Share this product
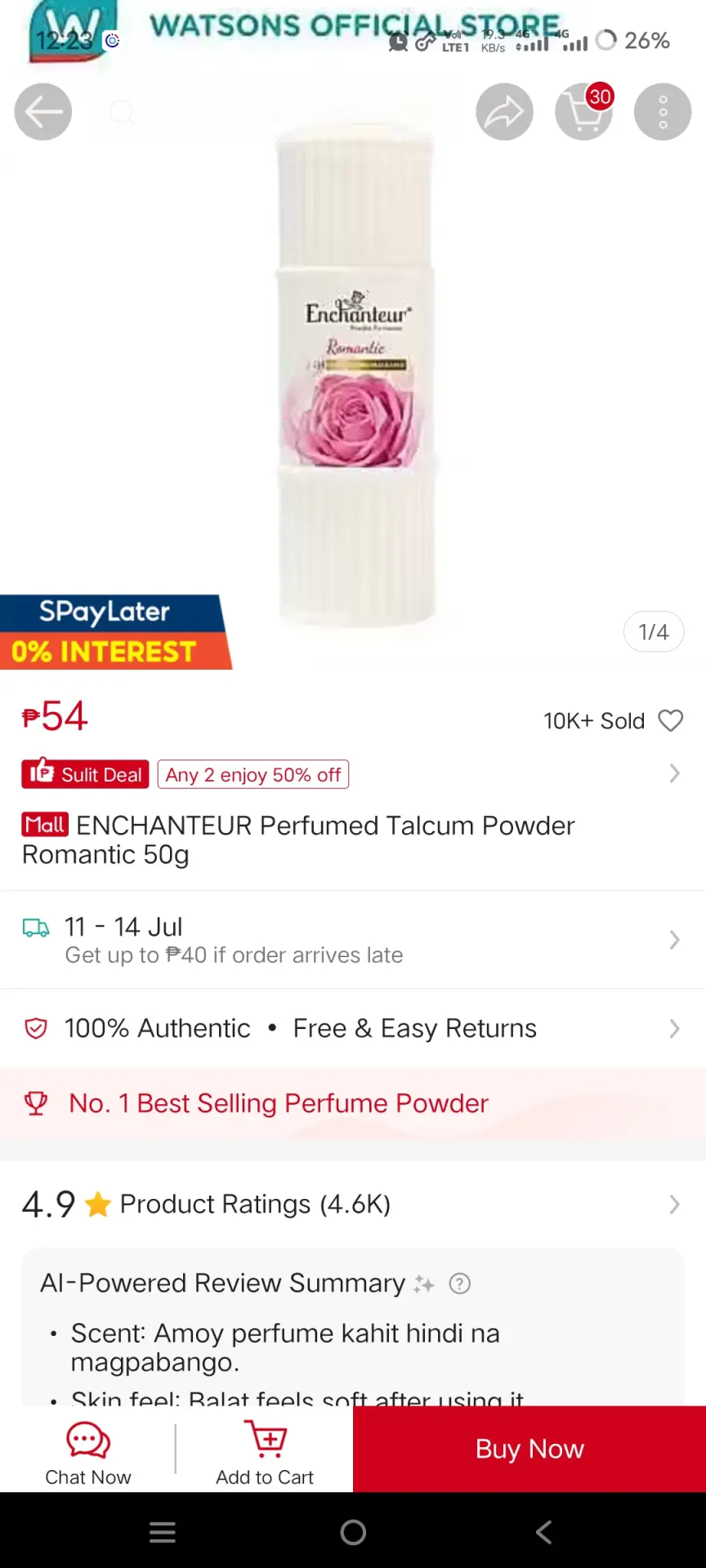The width and height of the screenshot is (706, 1568). (505, 112)
